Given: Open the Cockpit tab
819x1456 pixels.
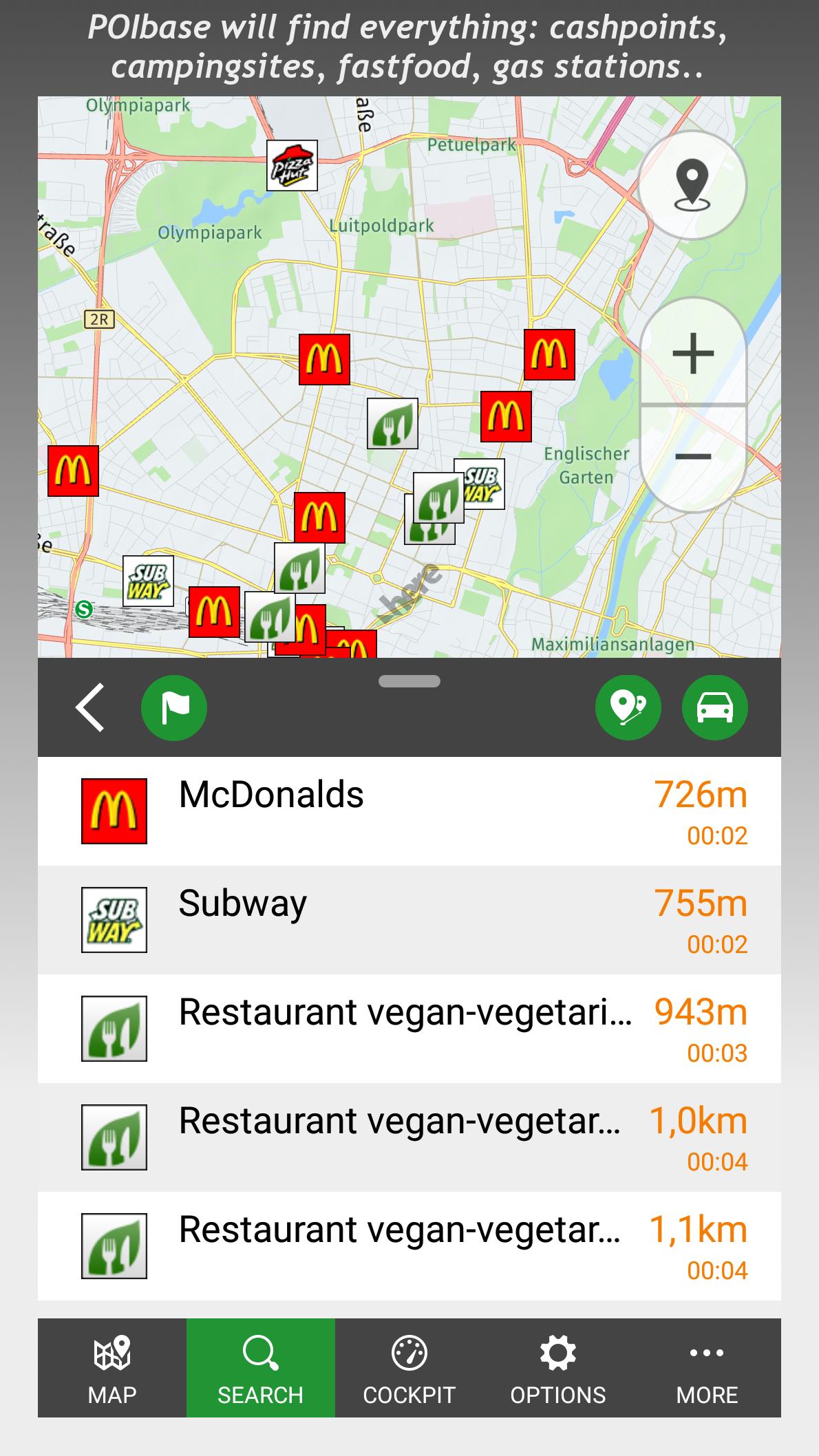Looking at the screenshot, I should [x=409, y=1368].
